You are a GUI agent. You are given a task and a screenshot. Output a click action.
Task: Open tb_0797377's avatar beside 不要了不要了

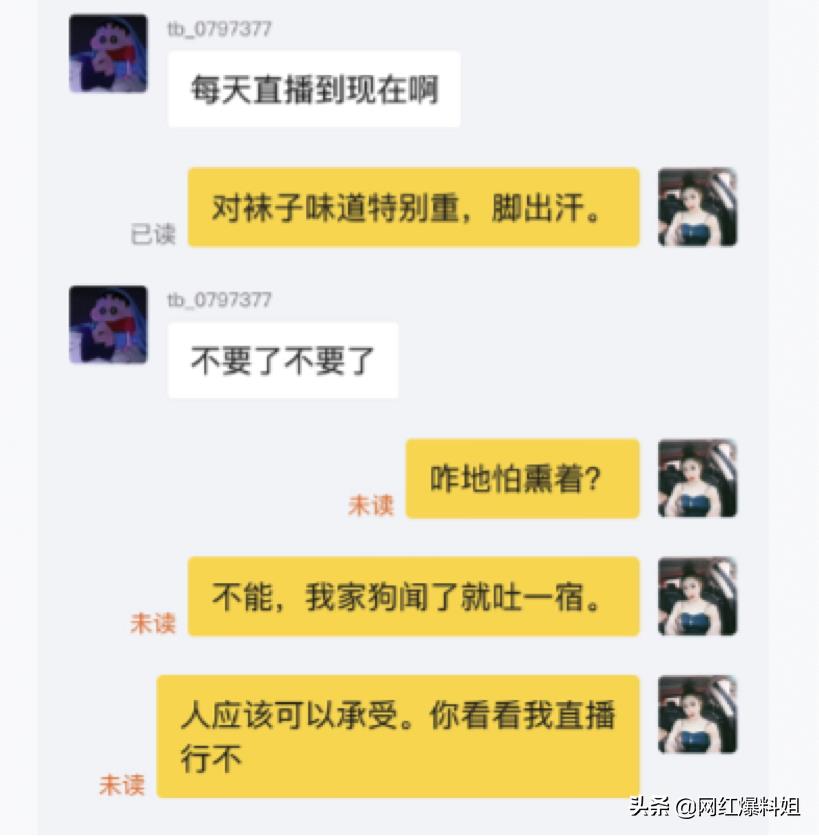108,325
